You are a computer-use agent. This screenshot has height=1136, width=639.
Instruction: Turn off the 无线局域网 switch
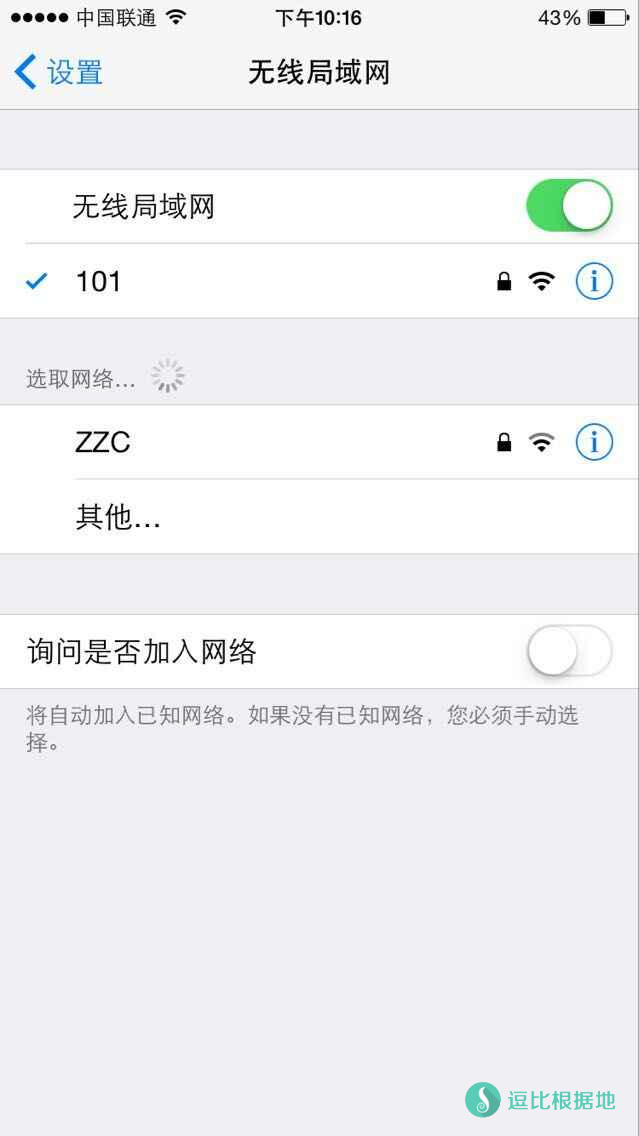(568, 206)
